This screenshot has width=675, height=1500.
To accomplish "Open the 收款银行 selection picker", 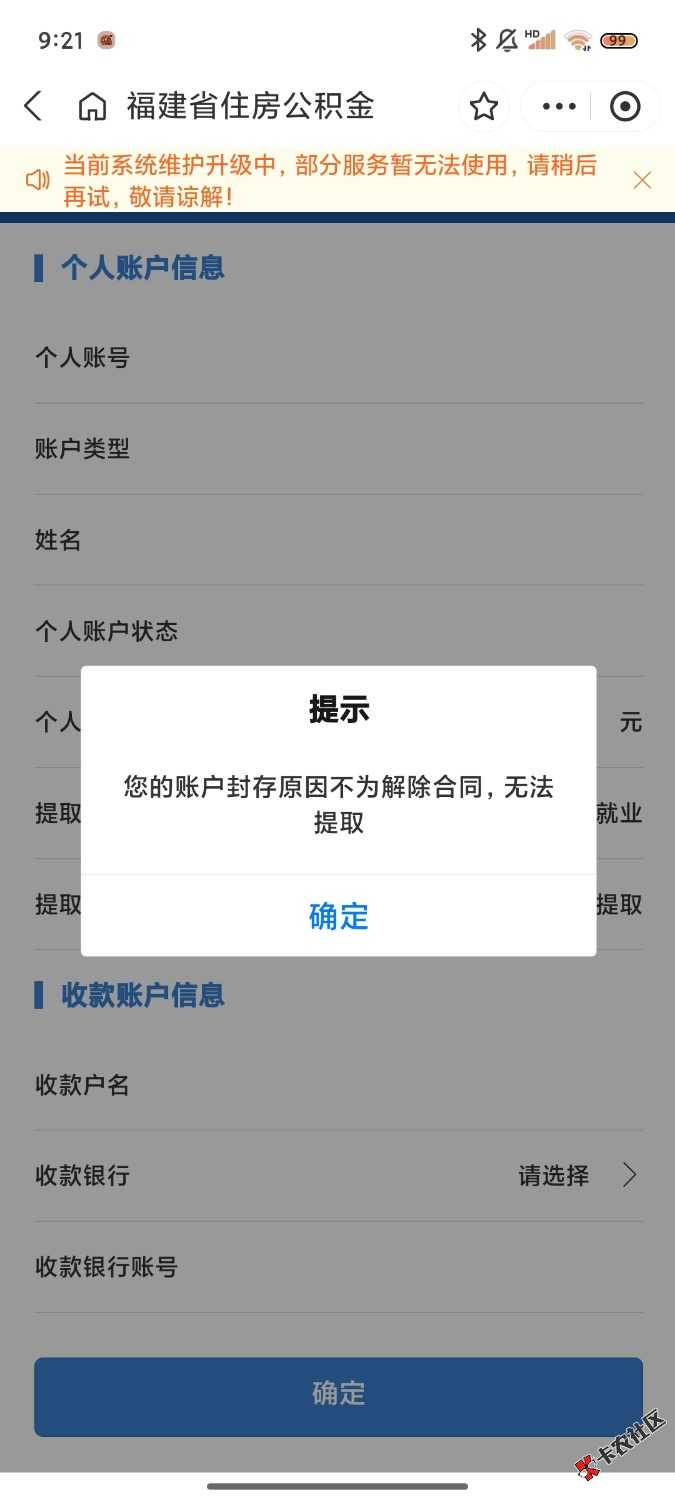I will (576, 1175).
